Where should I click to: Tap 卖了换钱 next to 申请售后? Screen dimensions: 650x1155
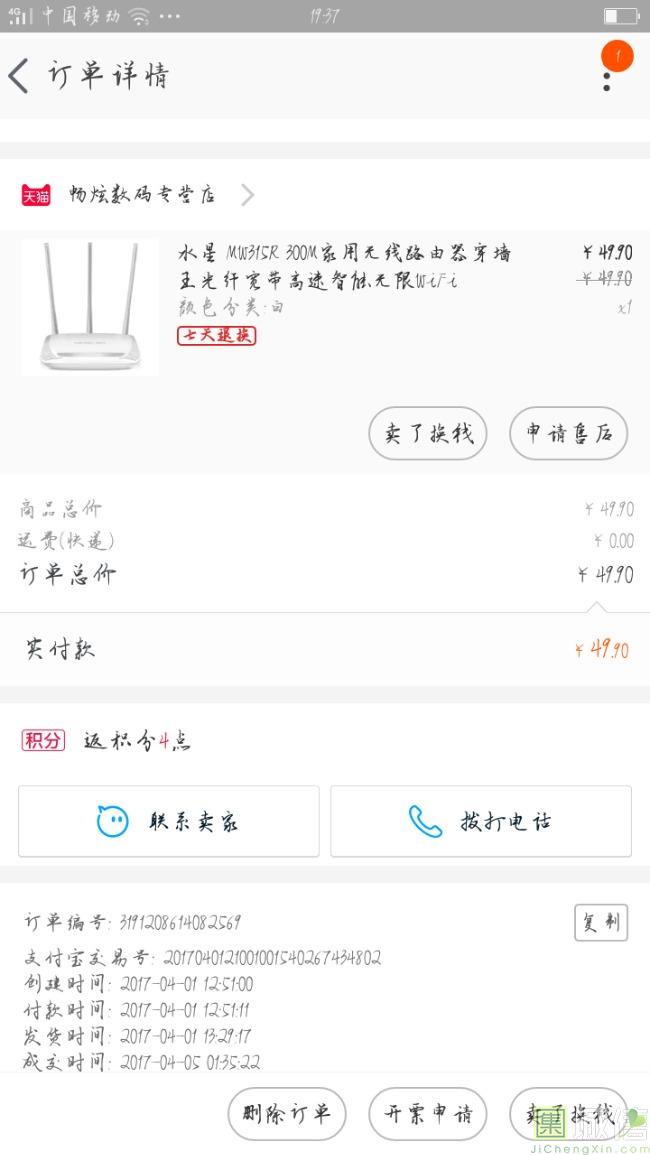coord(428,434)
